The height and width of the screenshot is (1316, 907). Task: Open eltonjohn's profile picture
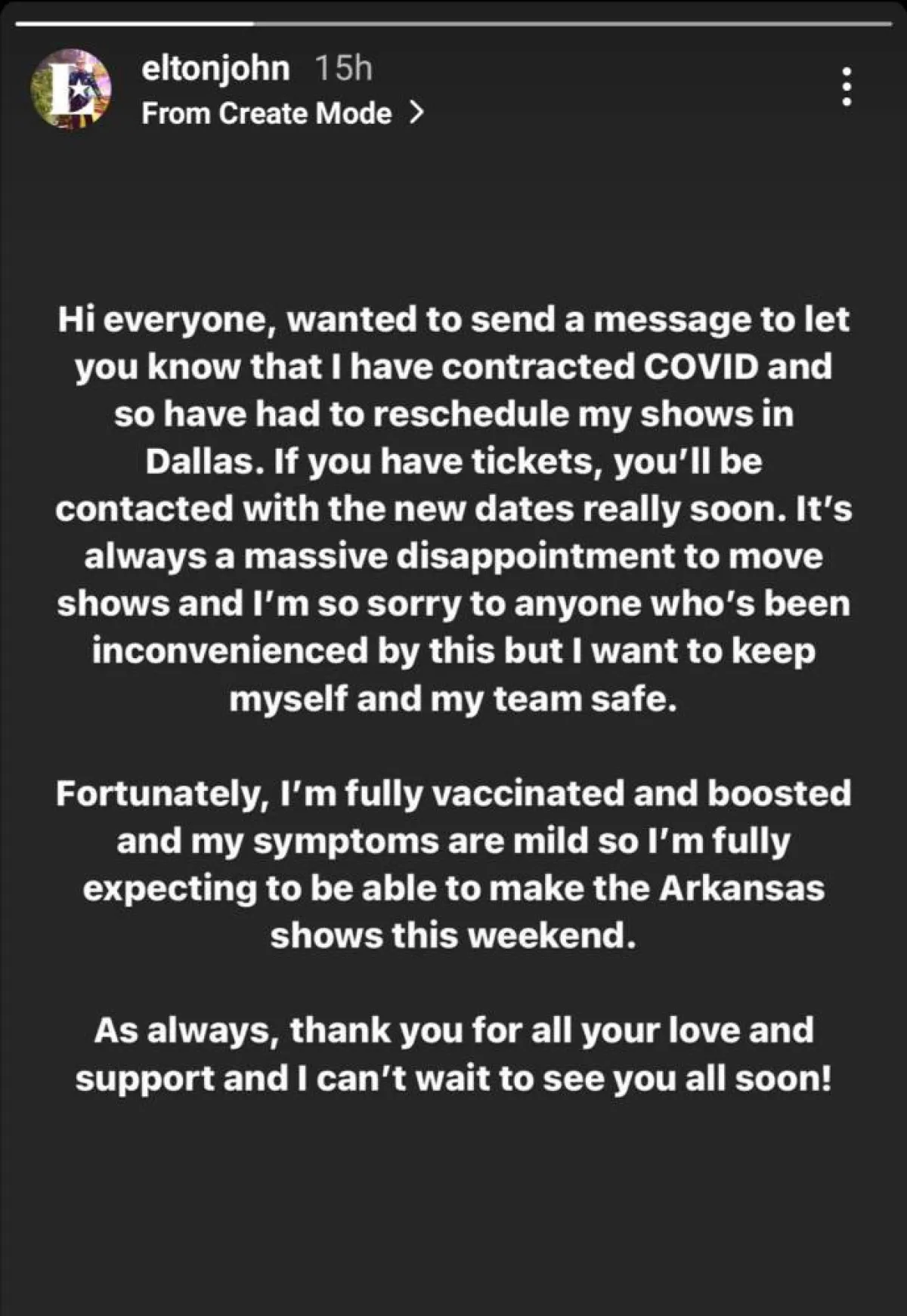tap(71, 89)
